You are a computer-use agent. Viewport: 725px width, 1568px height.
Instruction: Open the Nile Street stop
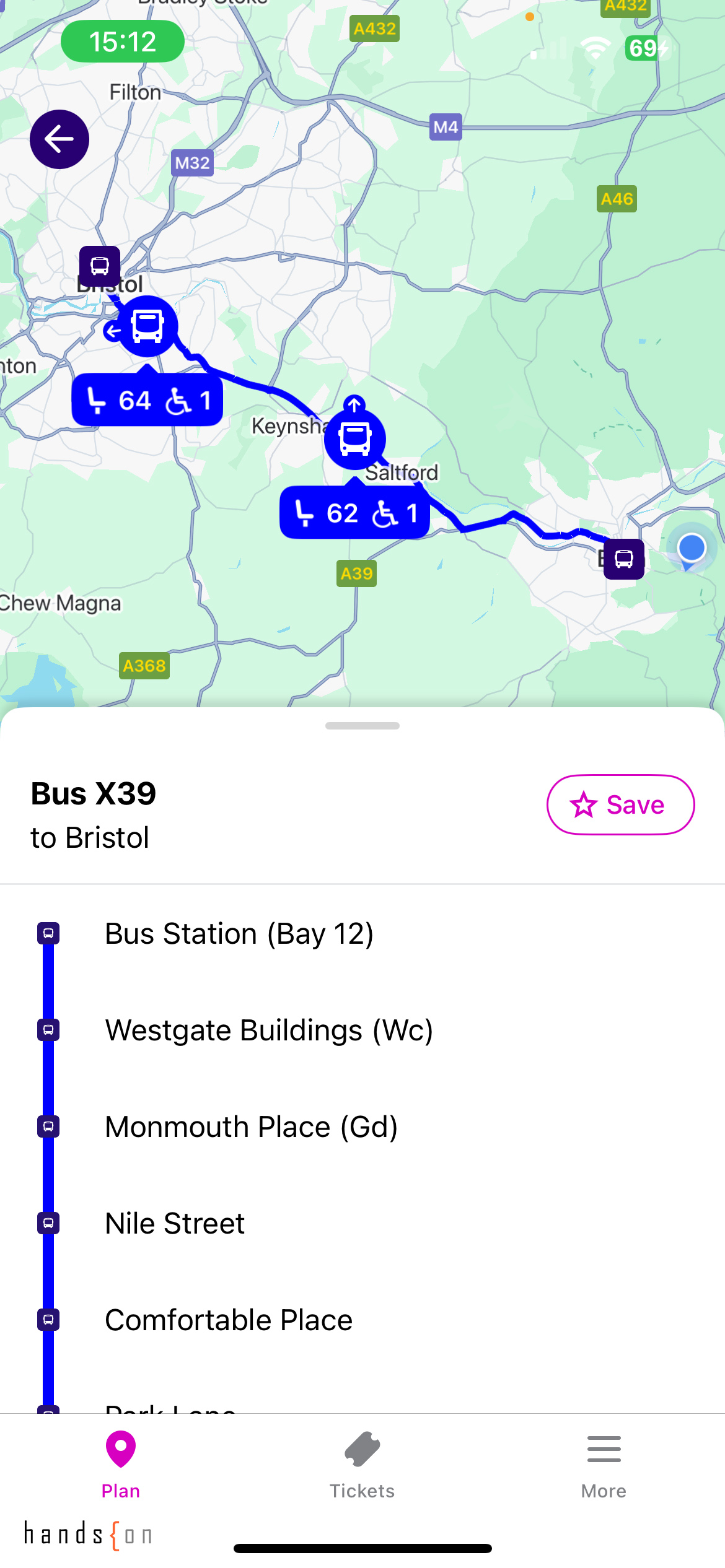pos(175,1224)
